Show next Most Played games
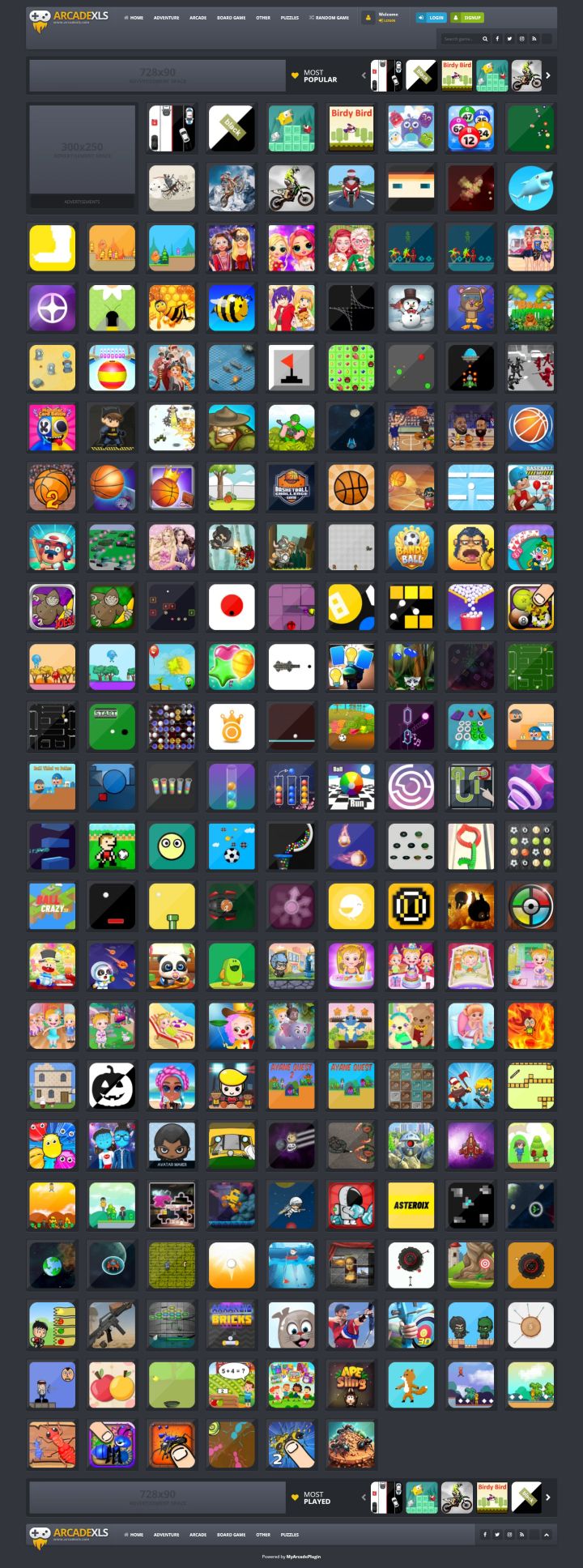The image size is (583, 1568). click(548, 1498)
